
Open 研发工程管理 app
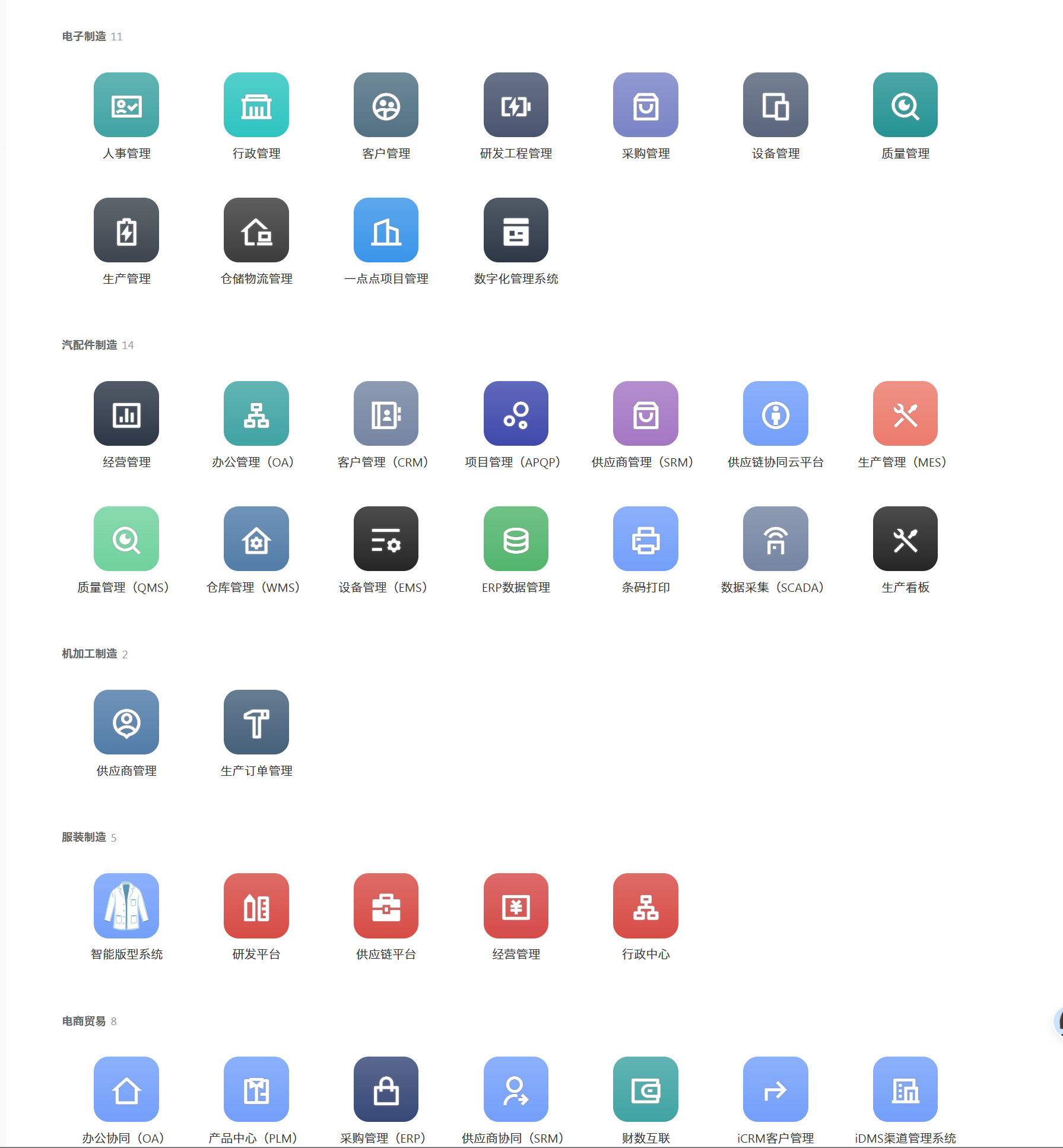click(516, 105)
